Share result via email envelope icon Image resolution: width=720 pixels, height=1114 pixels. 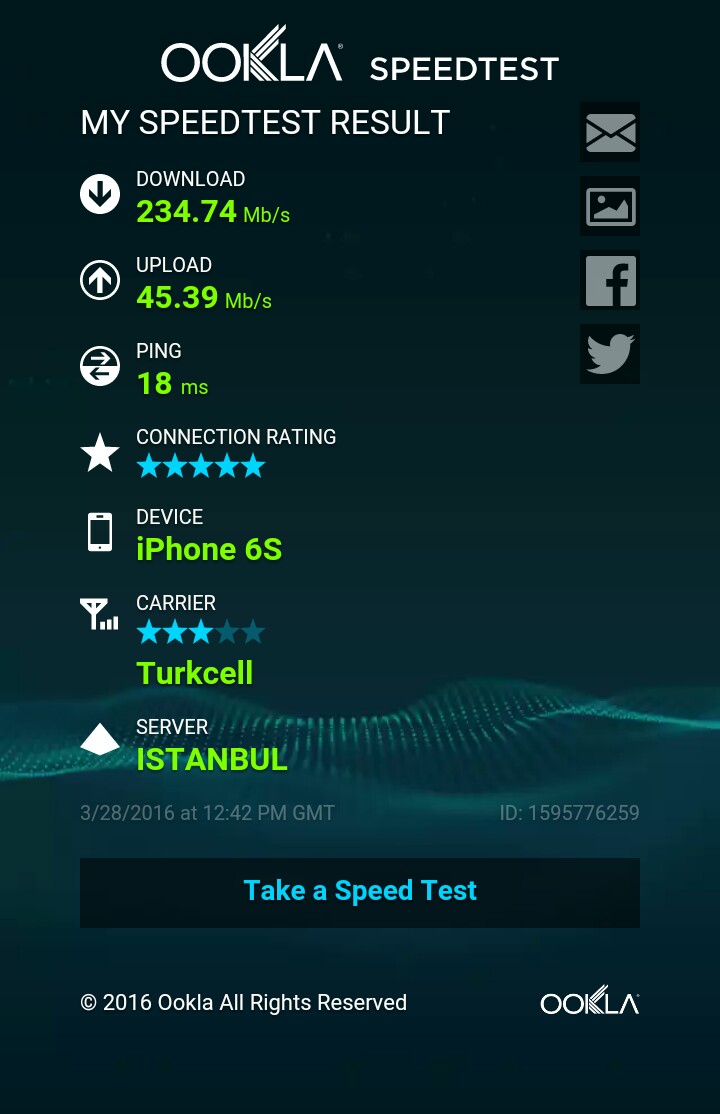[x=610, y=132]
